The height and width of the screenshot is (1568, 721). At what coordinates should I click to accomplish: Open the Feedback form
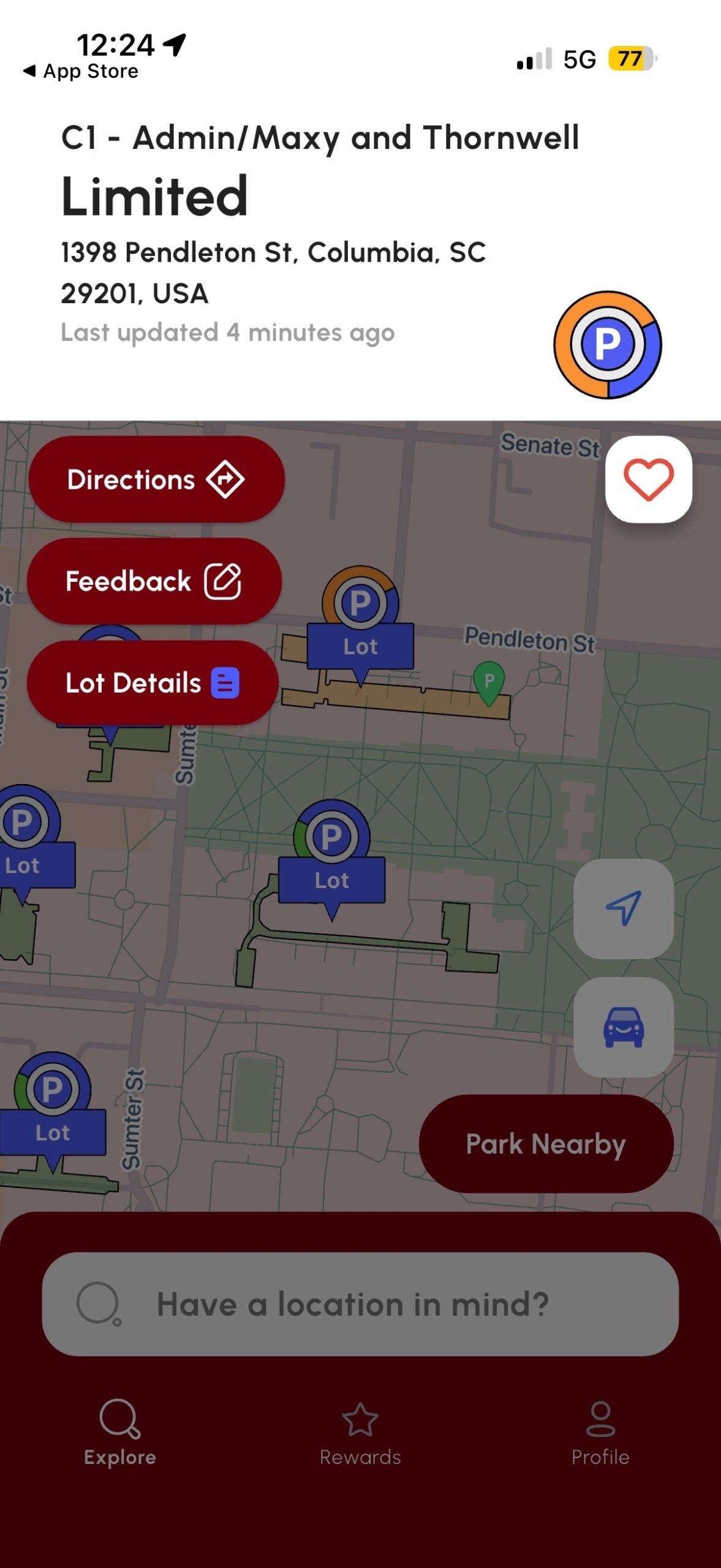coord(154,581)
